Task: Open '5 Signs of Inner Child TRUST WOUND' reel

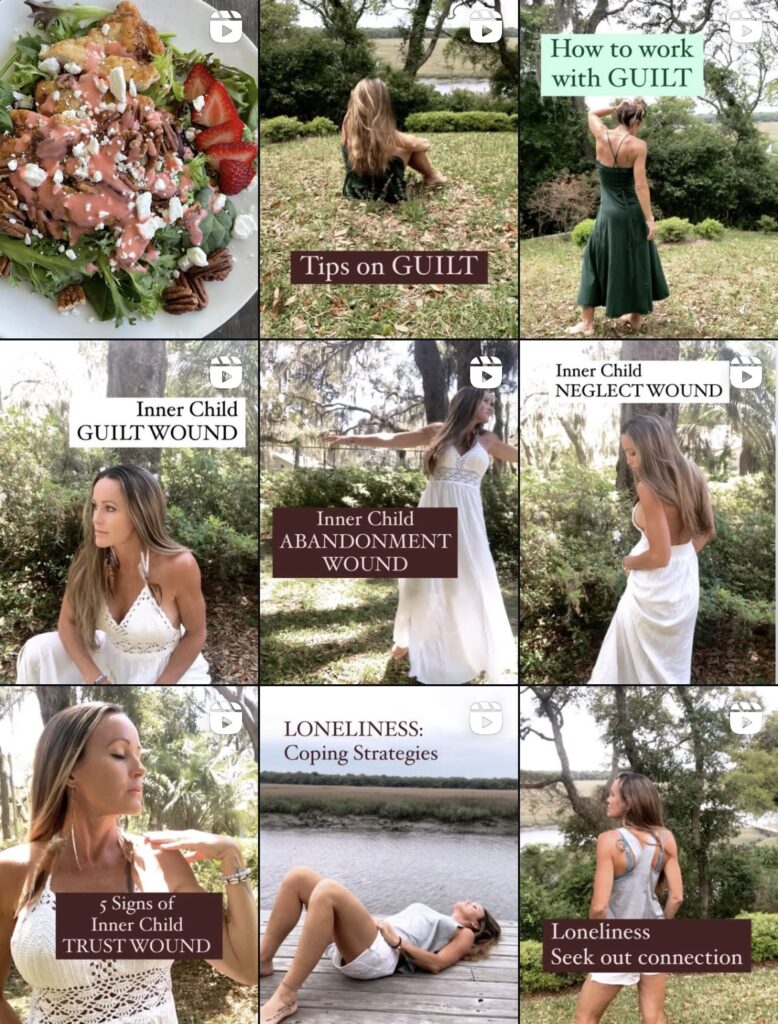Action: [128, 855]
